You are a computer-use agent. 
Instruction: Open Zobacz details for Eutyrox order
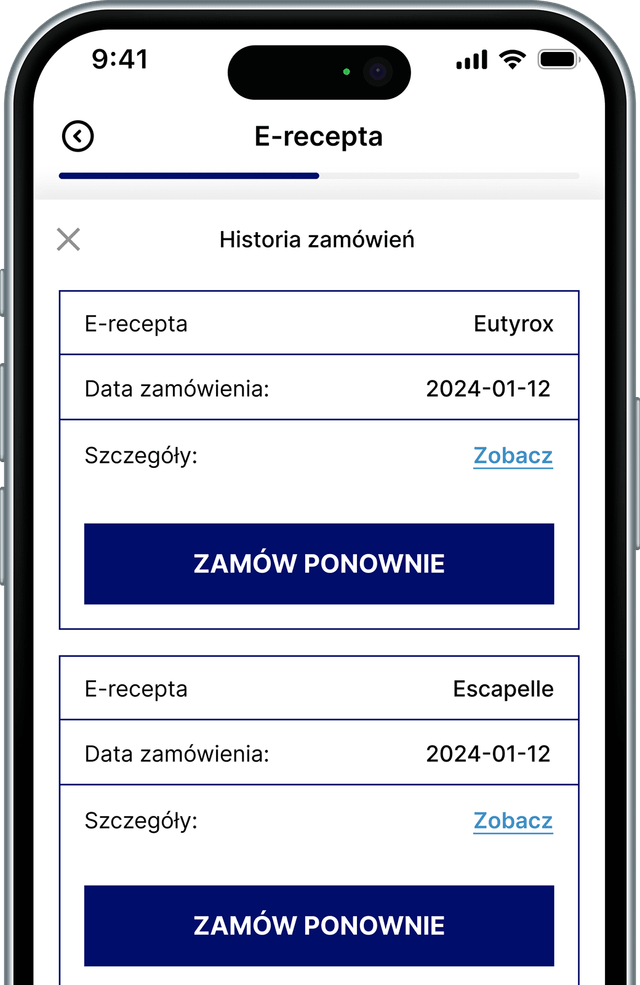(x=512, y=456)
